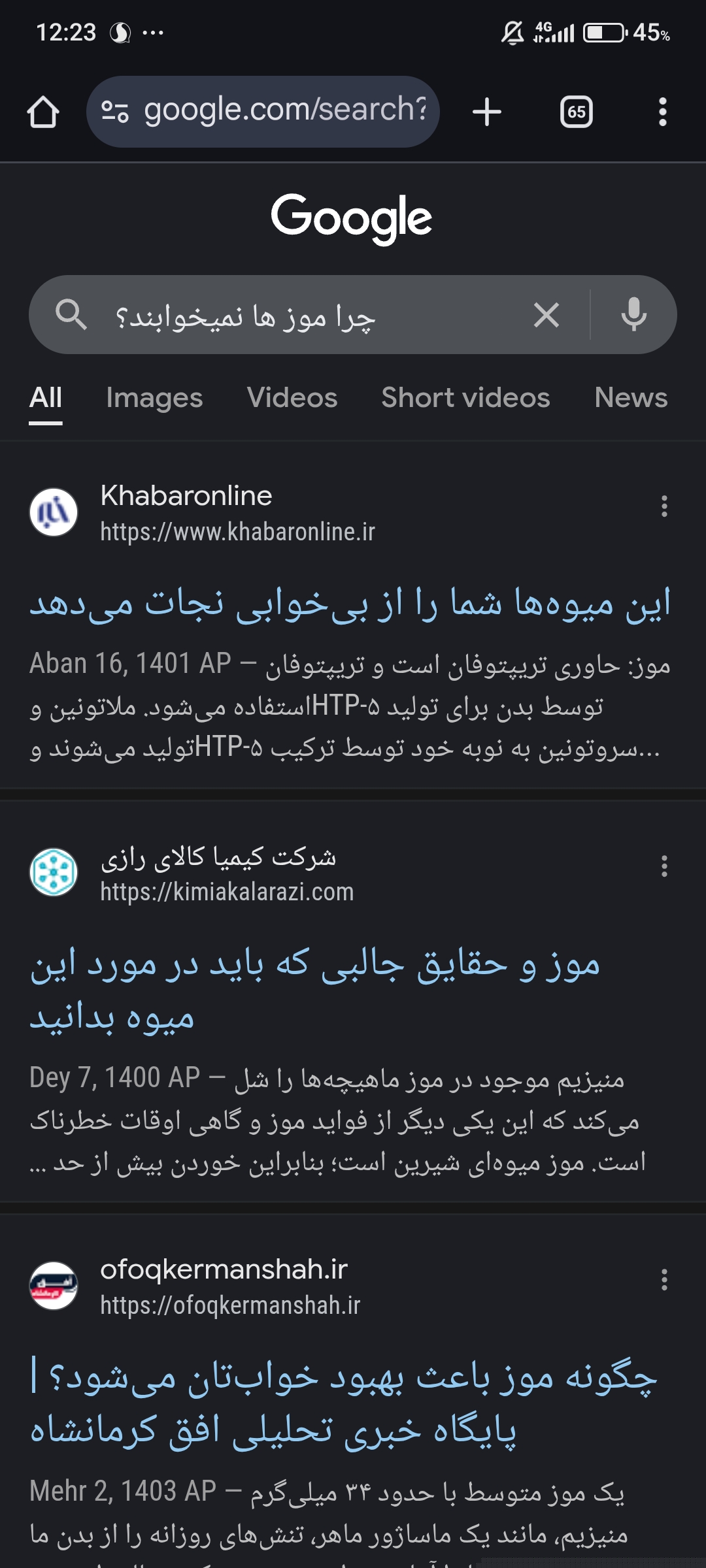Switch to the Short videos tab
Screen dimensions: 706x1568
click(465, 398)
